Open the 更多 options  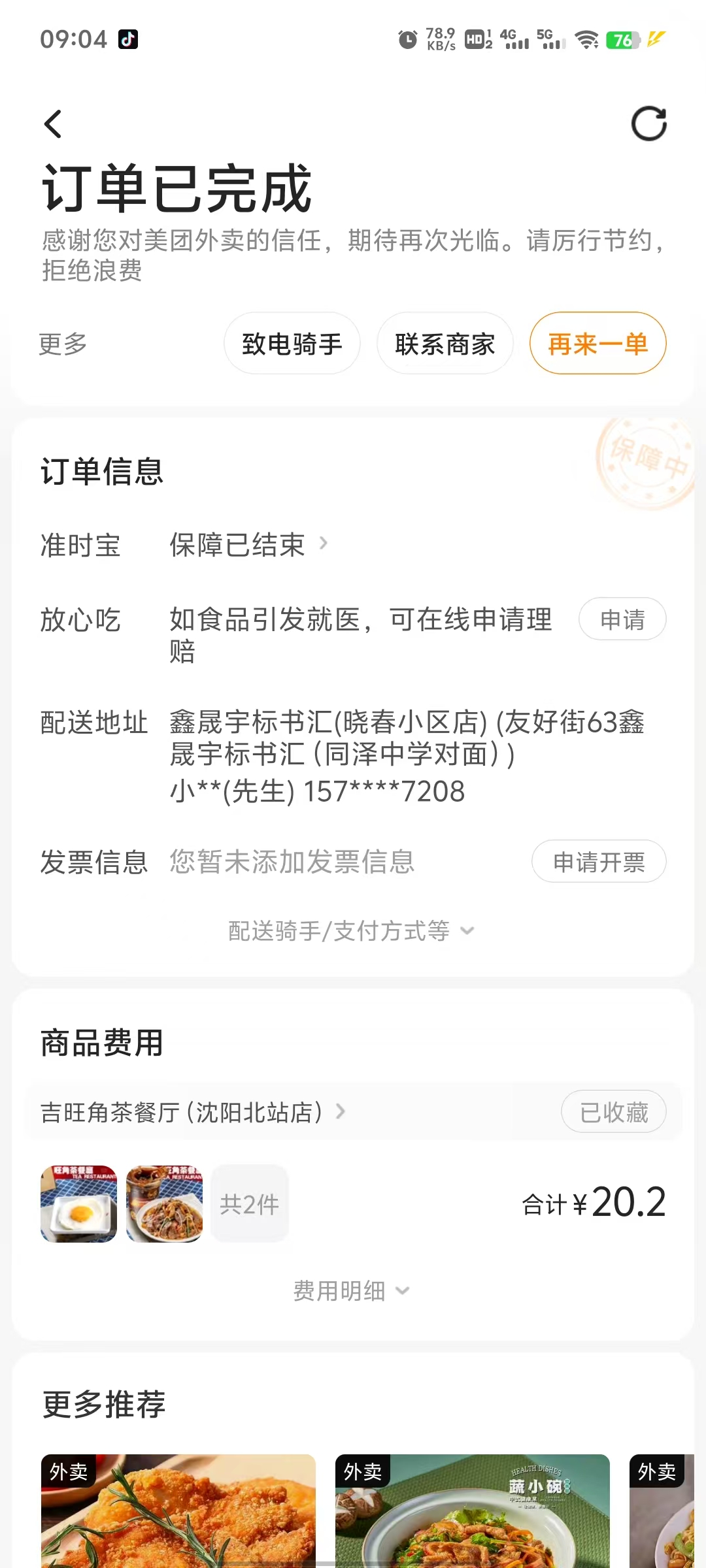pos(63,344)
